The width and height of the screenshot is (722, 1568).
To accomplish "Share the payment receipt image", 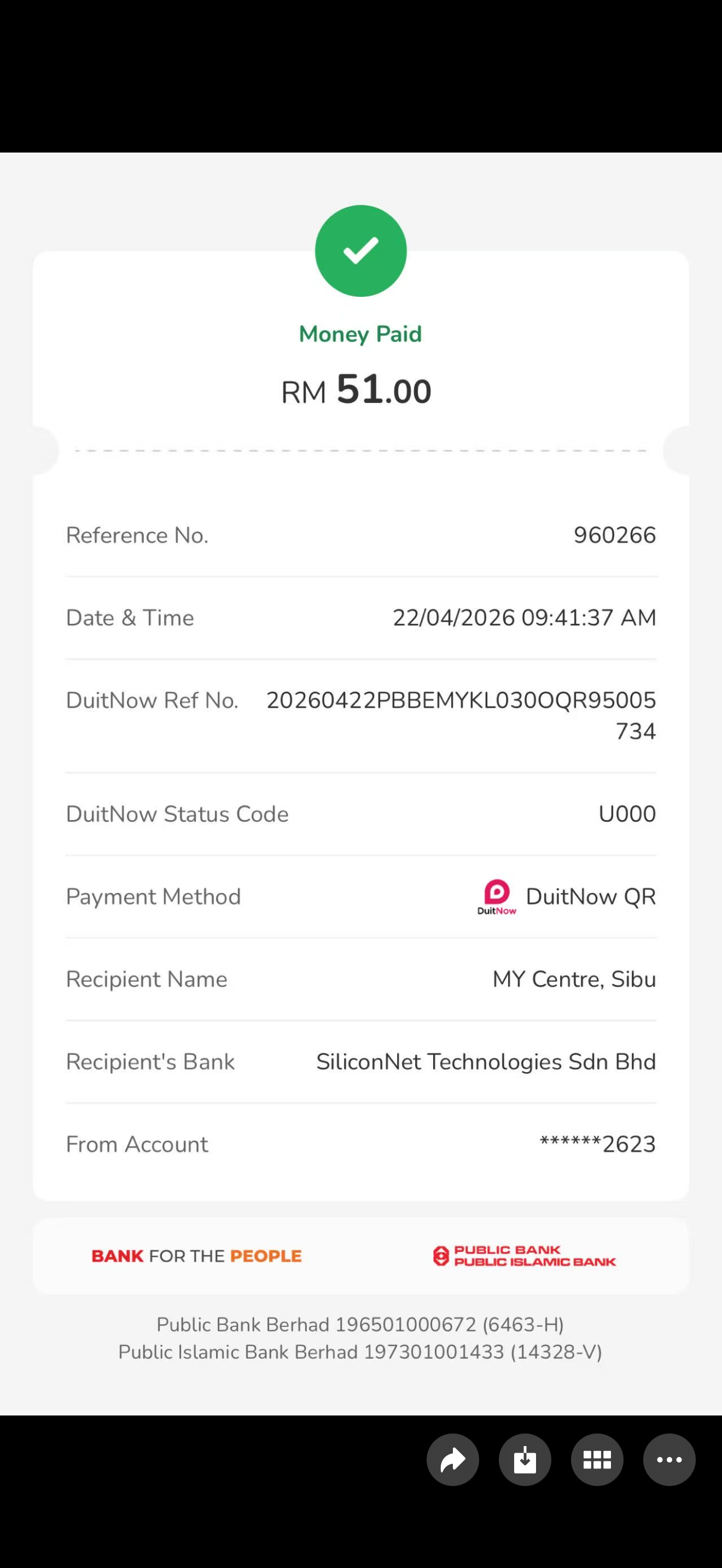I will click(452, 1460).
